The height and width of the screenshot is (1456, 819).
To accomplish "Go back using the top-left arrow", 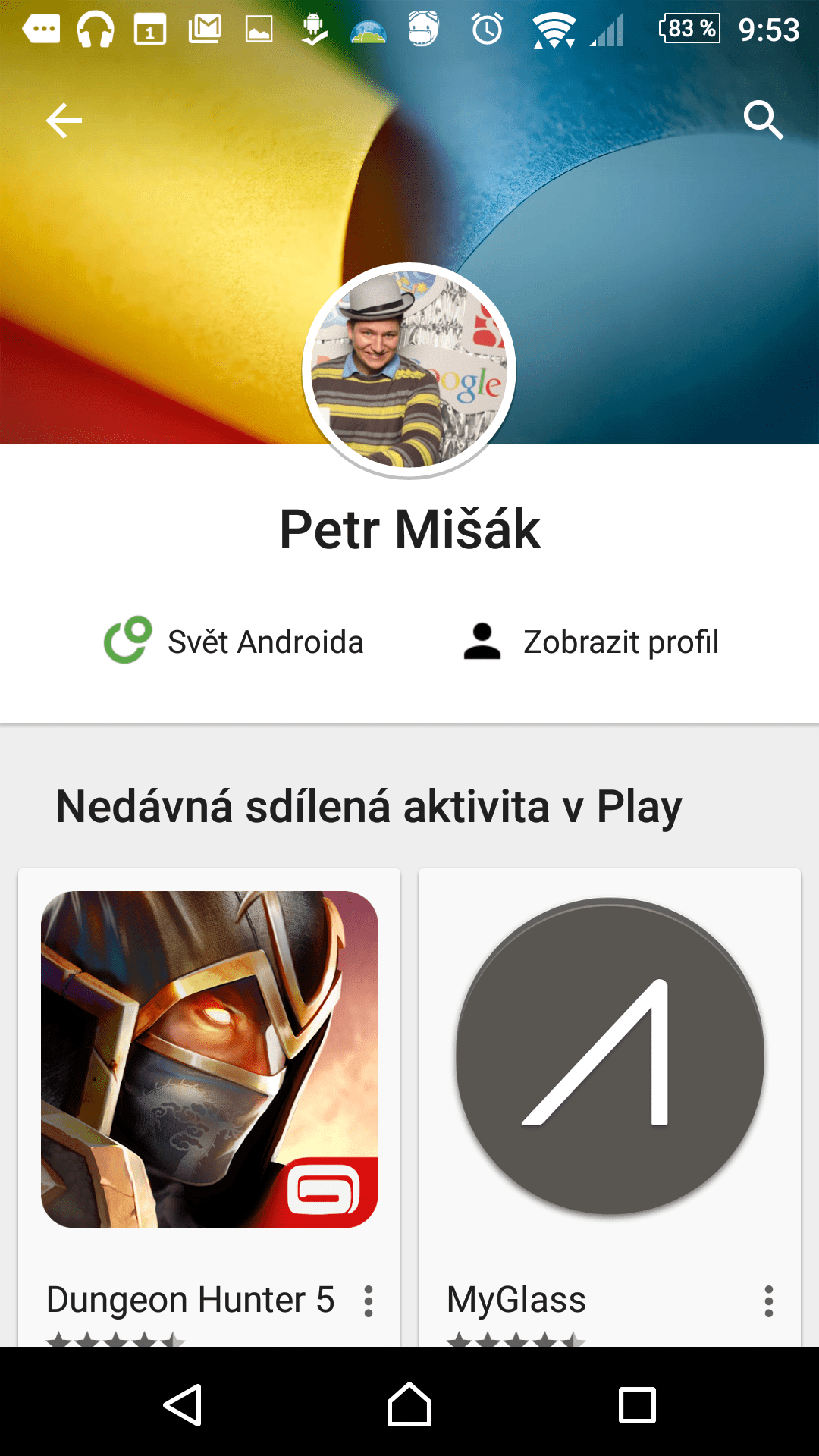I will [x=64, y=121].
